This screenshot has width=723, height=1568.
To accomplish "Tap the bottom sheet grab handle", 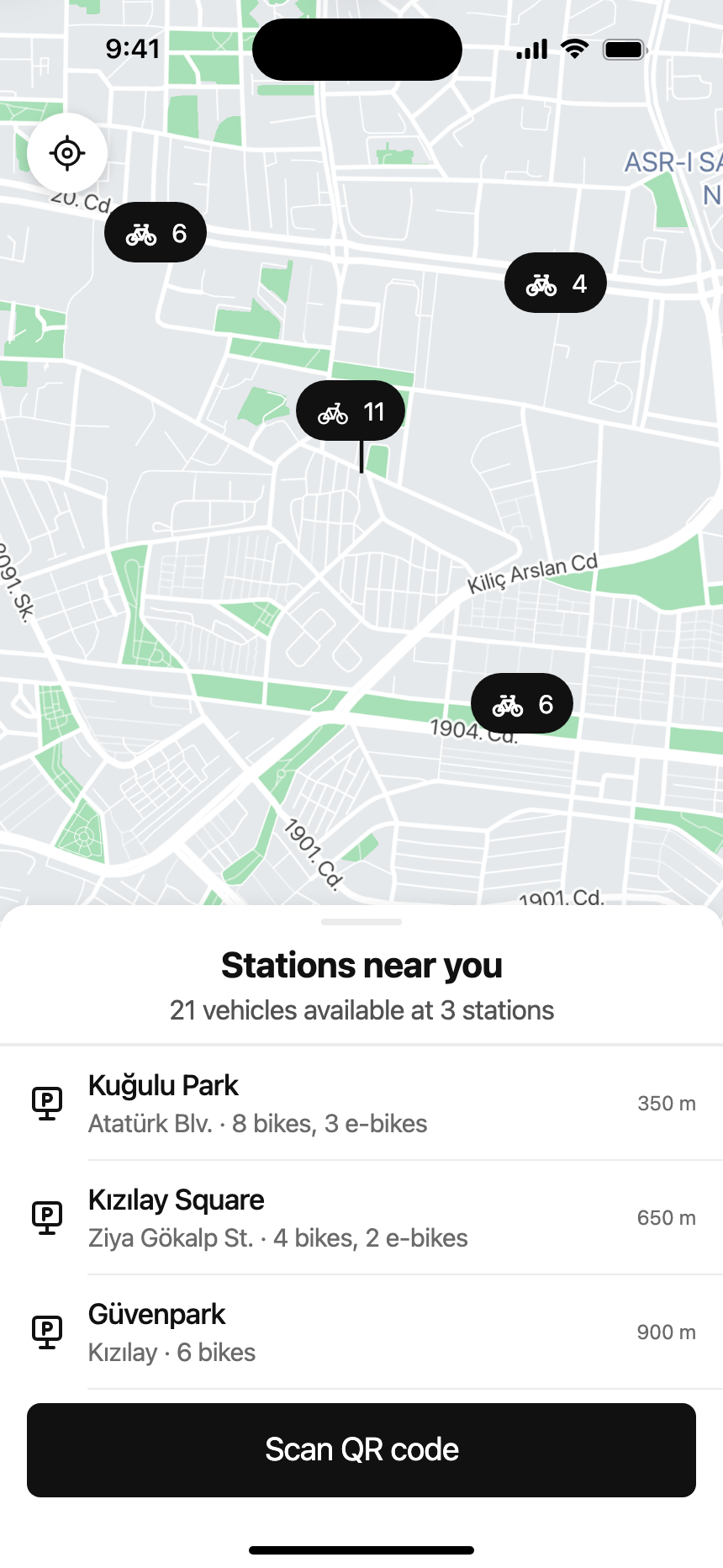I will click(x=361, y=922).
